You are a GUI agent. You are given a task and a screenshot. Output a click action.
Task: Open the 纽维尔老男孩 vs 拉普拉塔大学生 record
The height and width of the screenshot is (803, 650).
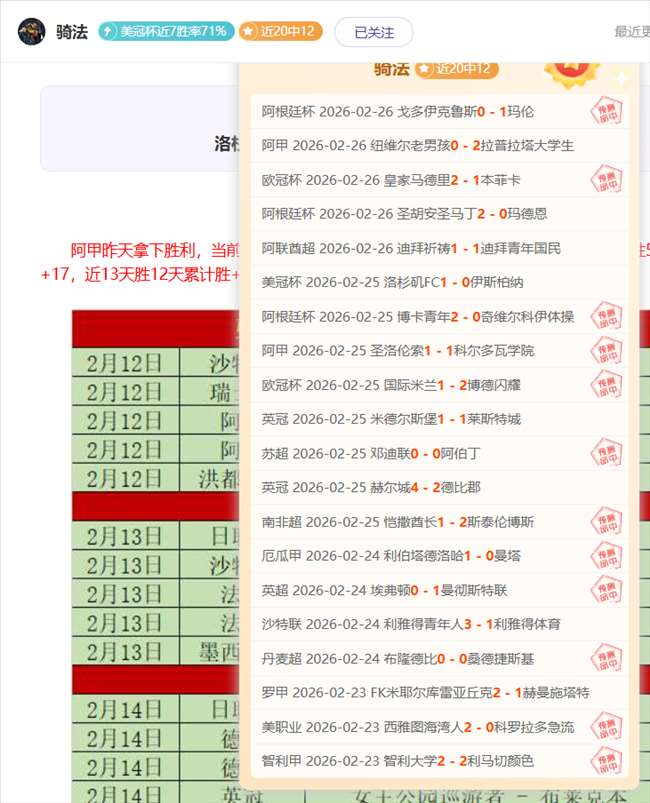pos(420,146)
